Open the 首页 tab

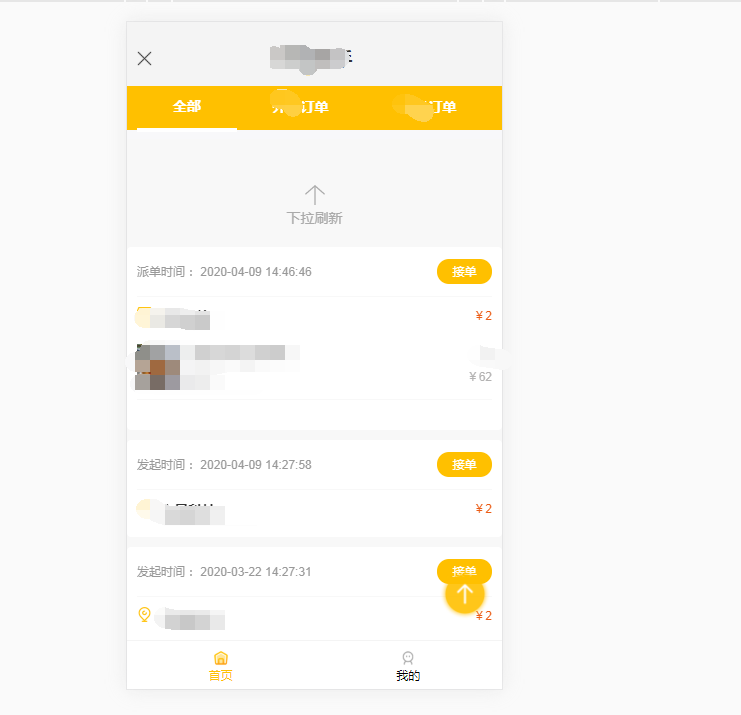pos(221,666)
